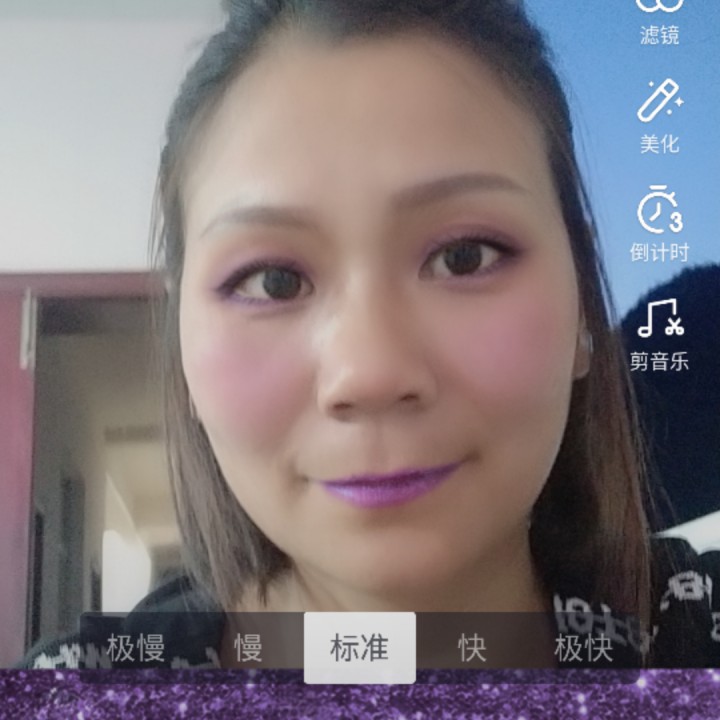
Task: Open 剪音乐 to trim music
Action: (x=659, y=333)
